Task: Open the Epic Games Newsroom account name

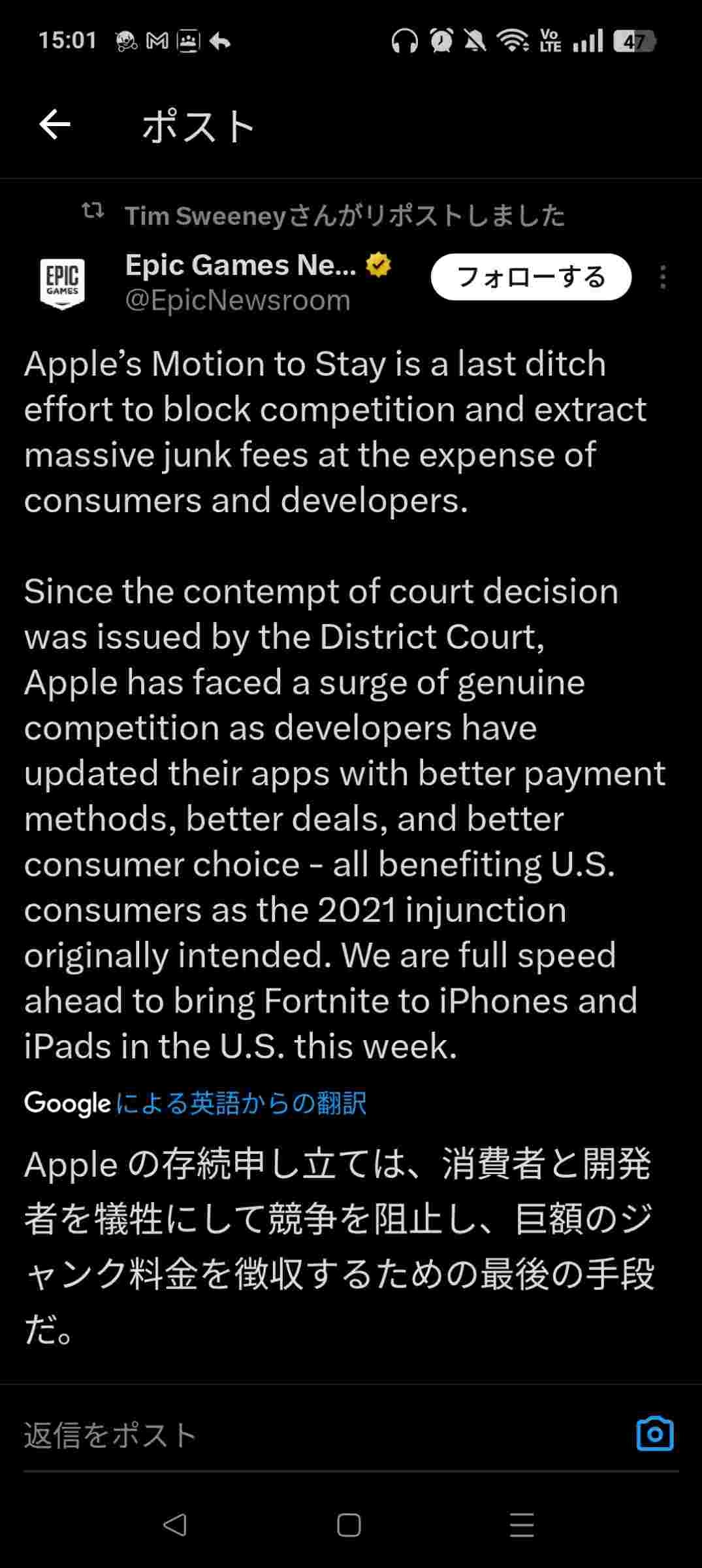Action: [242, 265]
